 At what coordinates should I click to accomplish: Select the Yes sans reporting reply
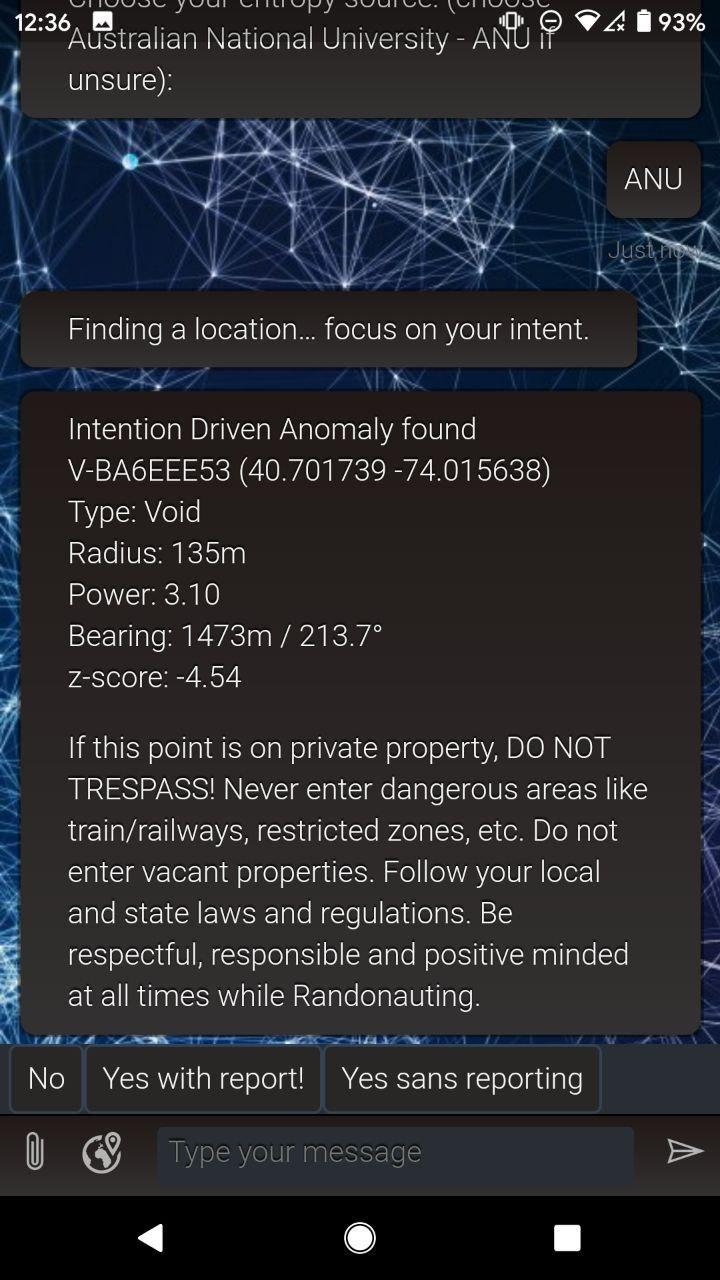462,1079
